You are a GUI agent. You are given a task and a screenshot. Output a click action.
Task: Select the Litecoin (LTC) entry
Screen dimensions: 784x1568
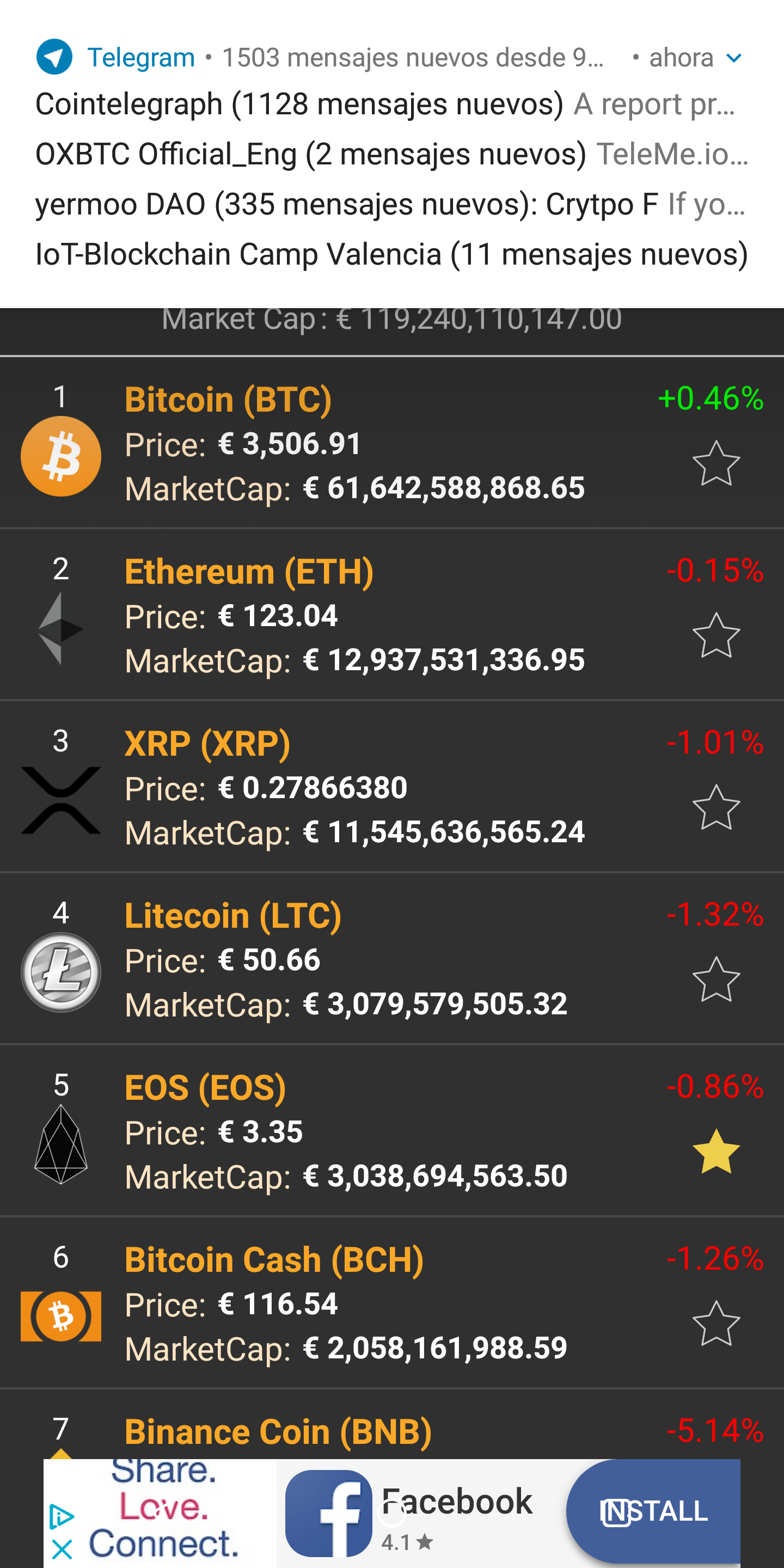(353, 959)
